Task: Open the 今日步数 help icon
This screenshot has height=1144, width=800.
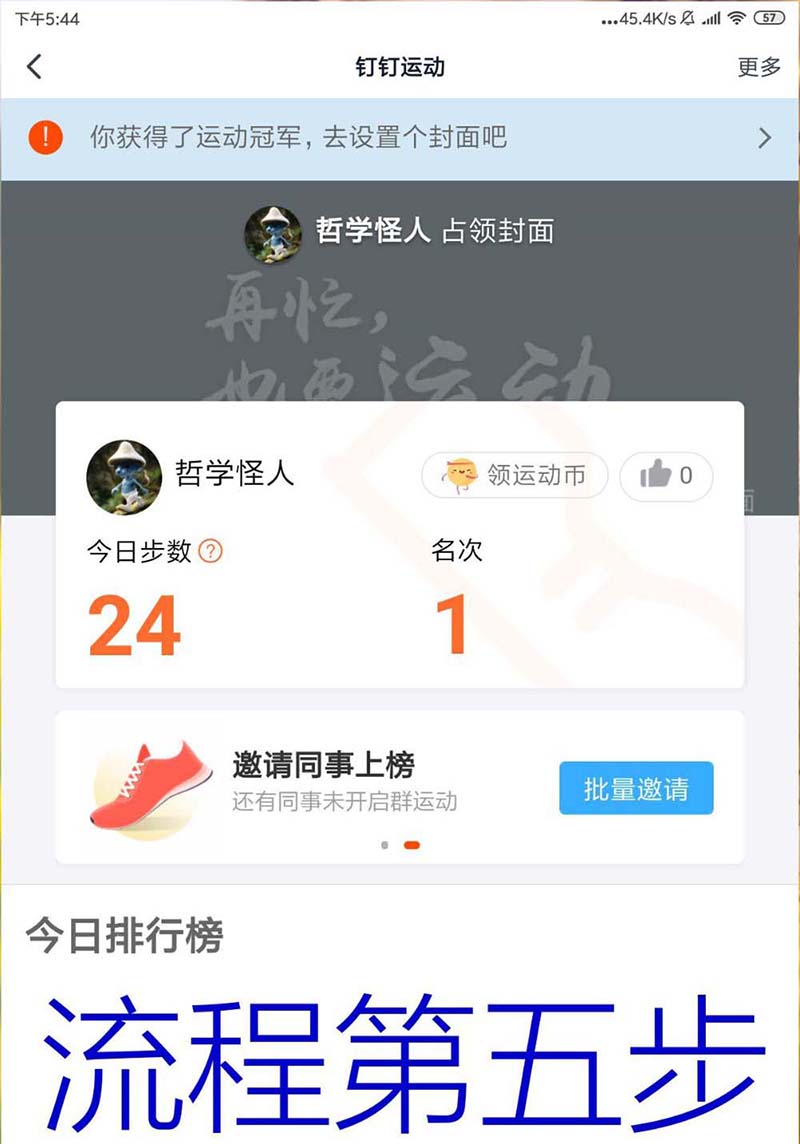Action: pos(210,550)
